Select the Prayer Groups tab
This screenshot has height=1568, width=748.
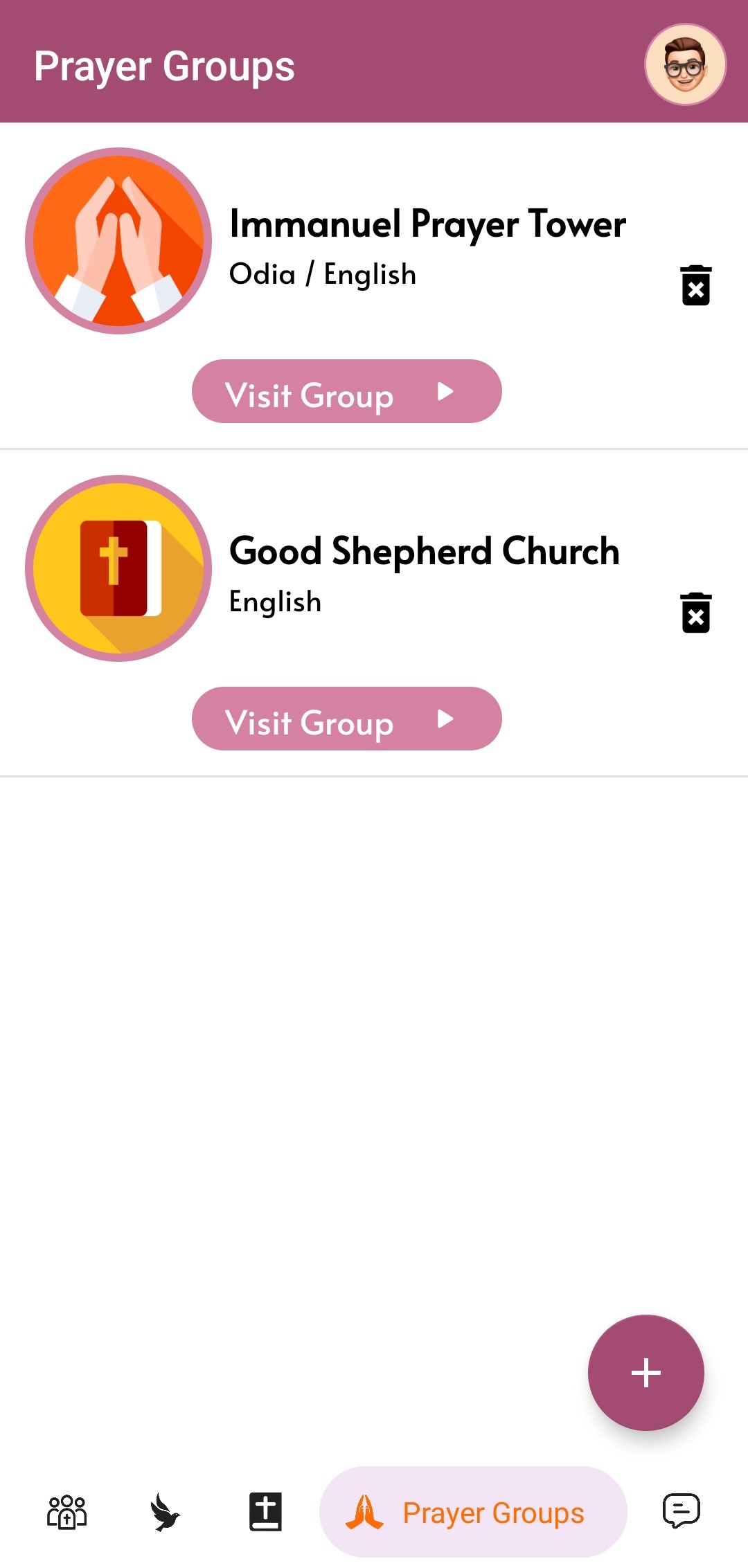point(473,1512)
